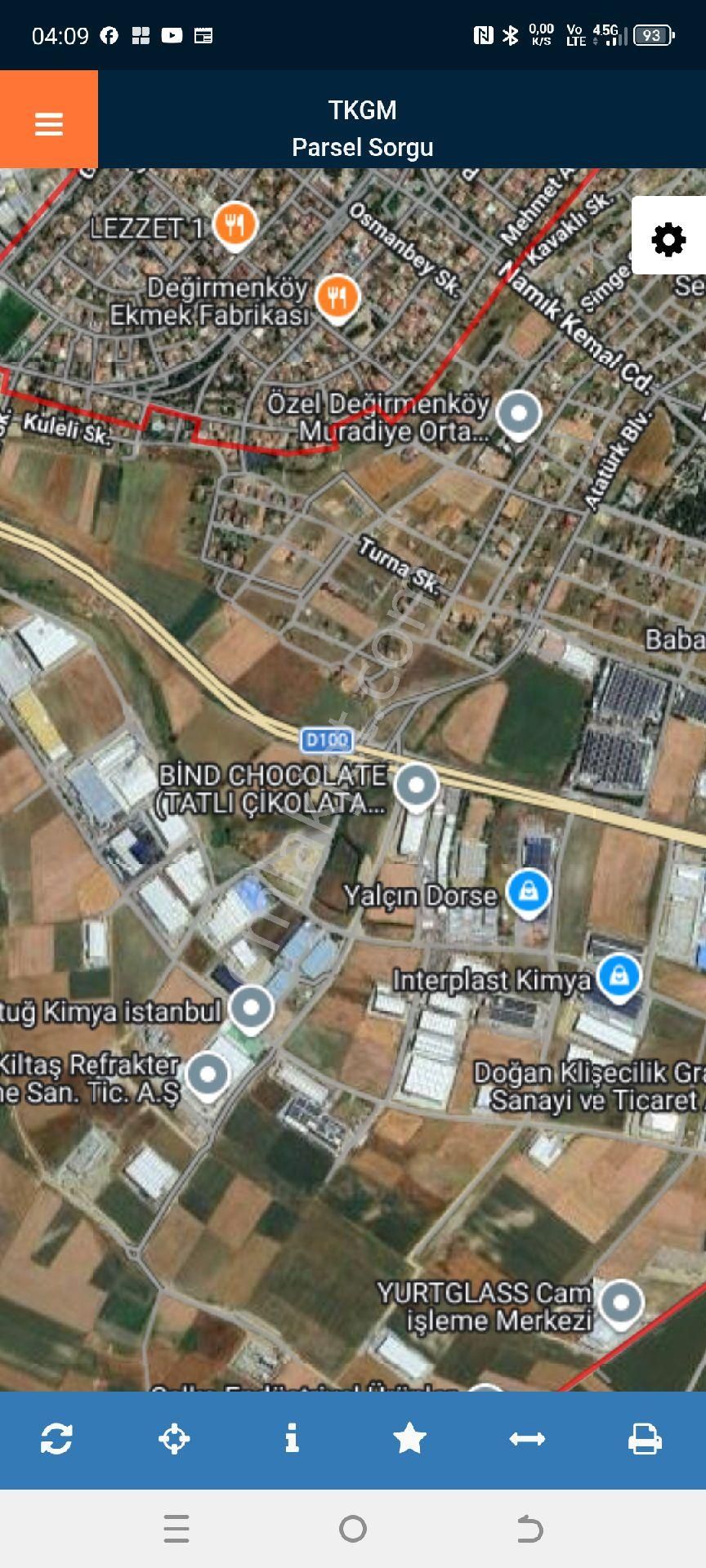The width and height of the screenshot is (706, 1568).
Task: Open the print map tool
Action: [646, 1440]
